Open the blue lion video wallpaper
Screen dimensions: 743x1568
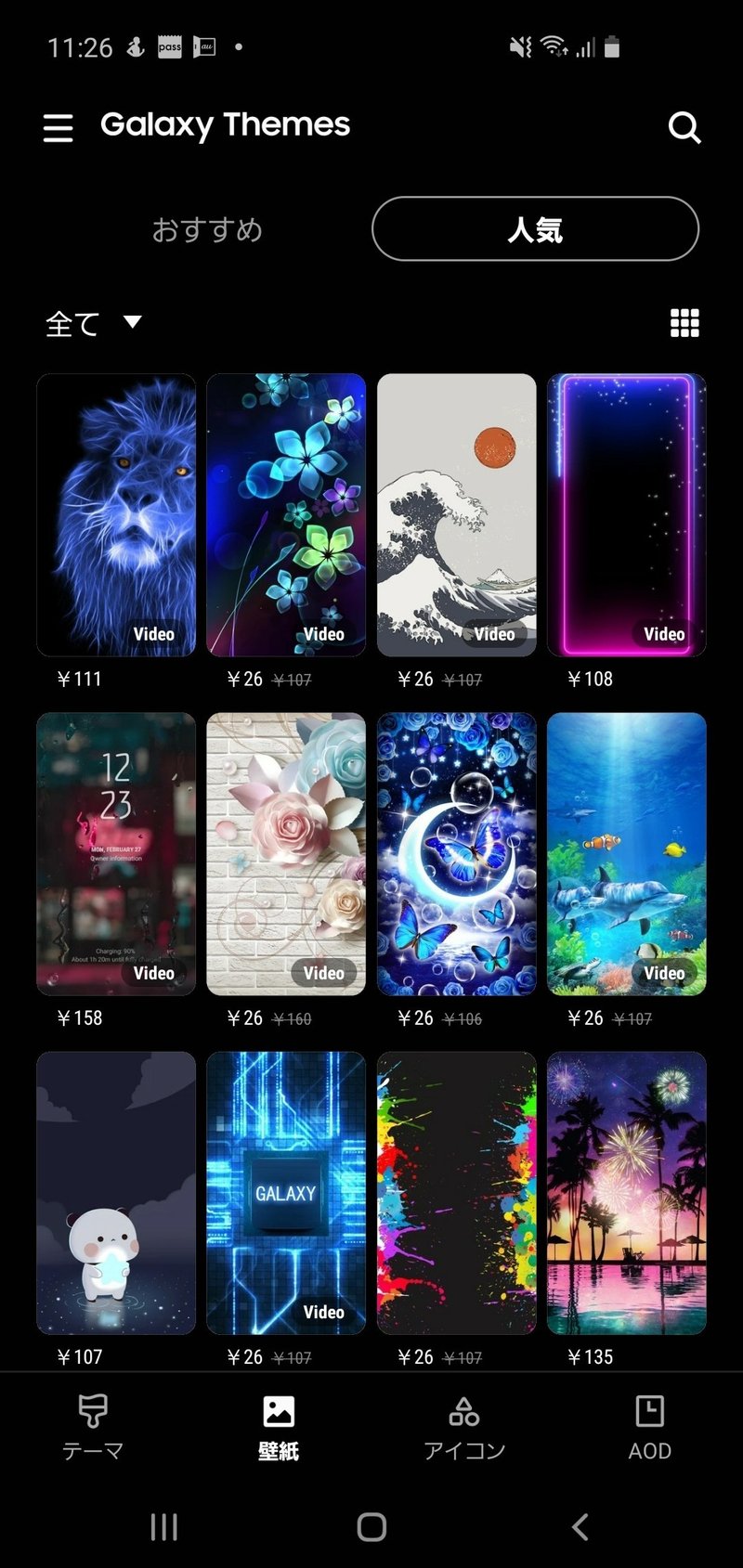pos(116,515)
